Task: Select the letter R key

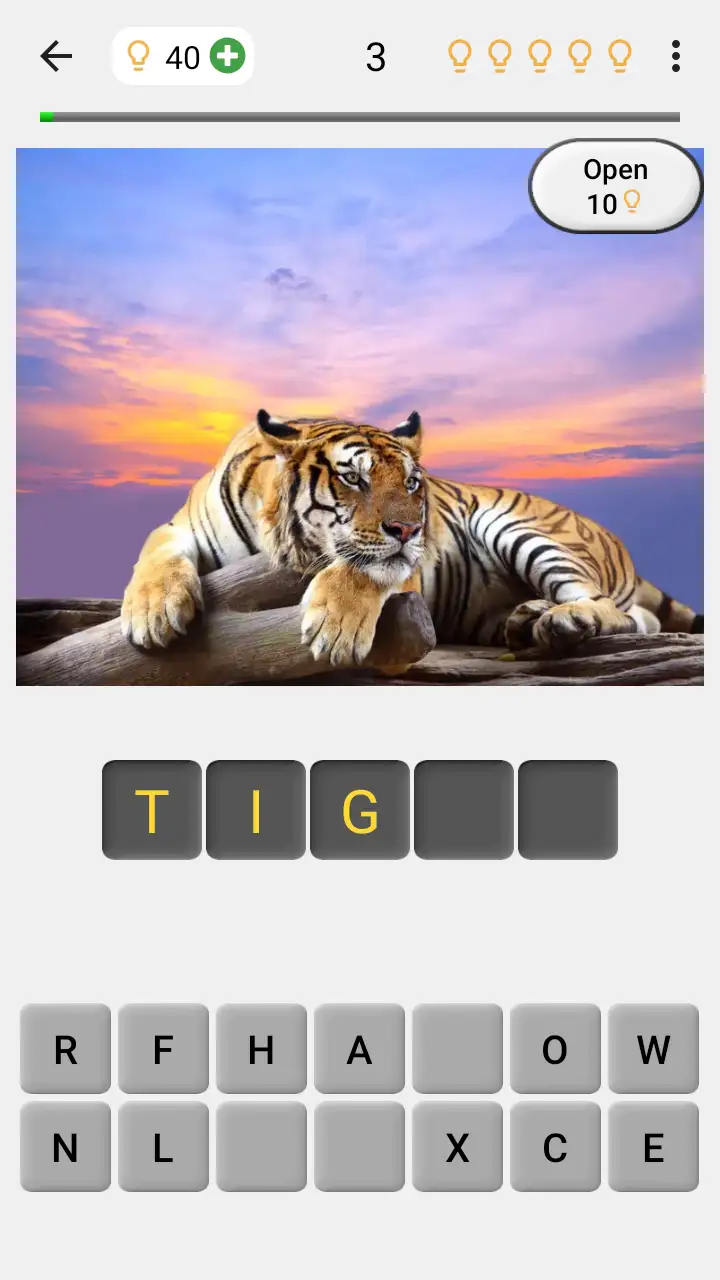Action: click(x=65, y=1049)
